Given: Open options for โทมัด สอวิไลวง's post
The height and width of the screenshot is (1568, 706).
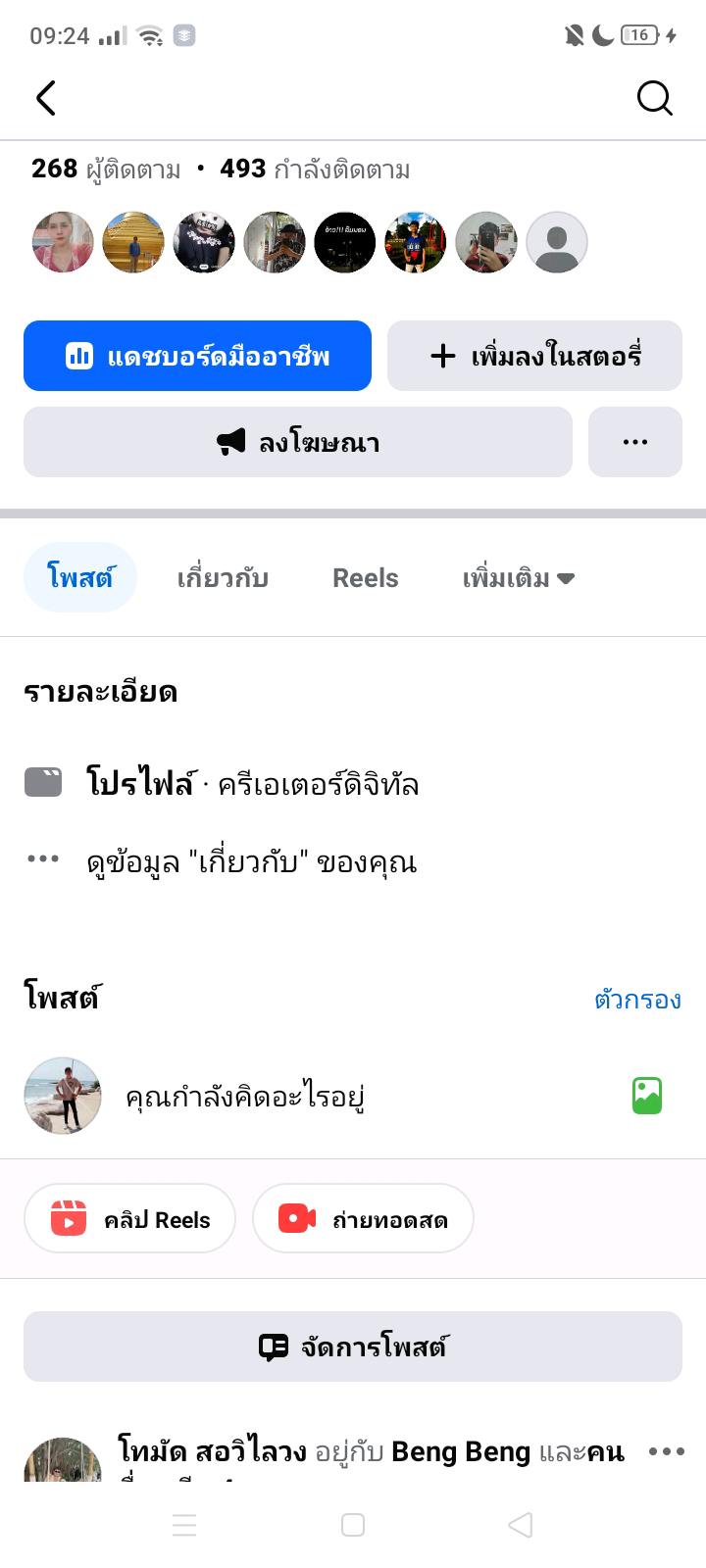Looking at the screenshot, I should 666,1451.
